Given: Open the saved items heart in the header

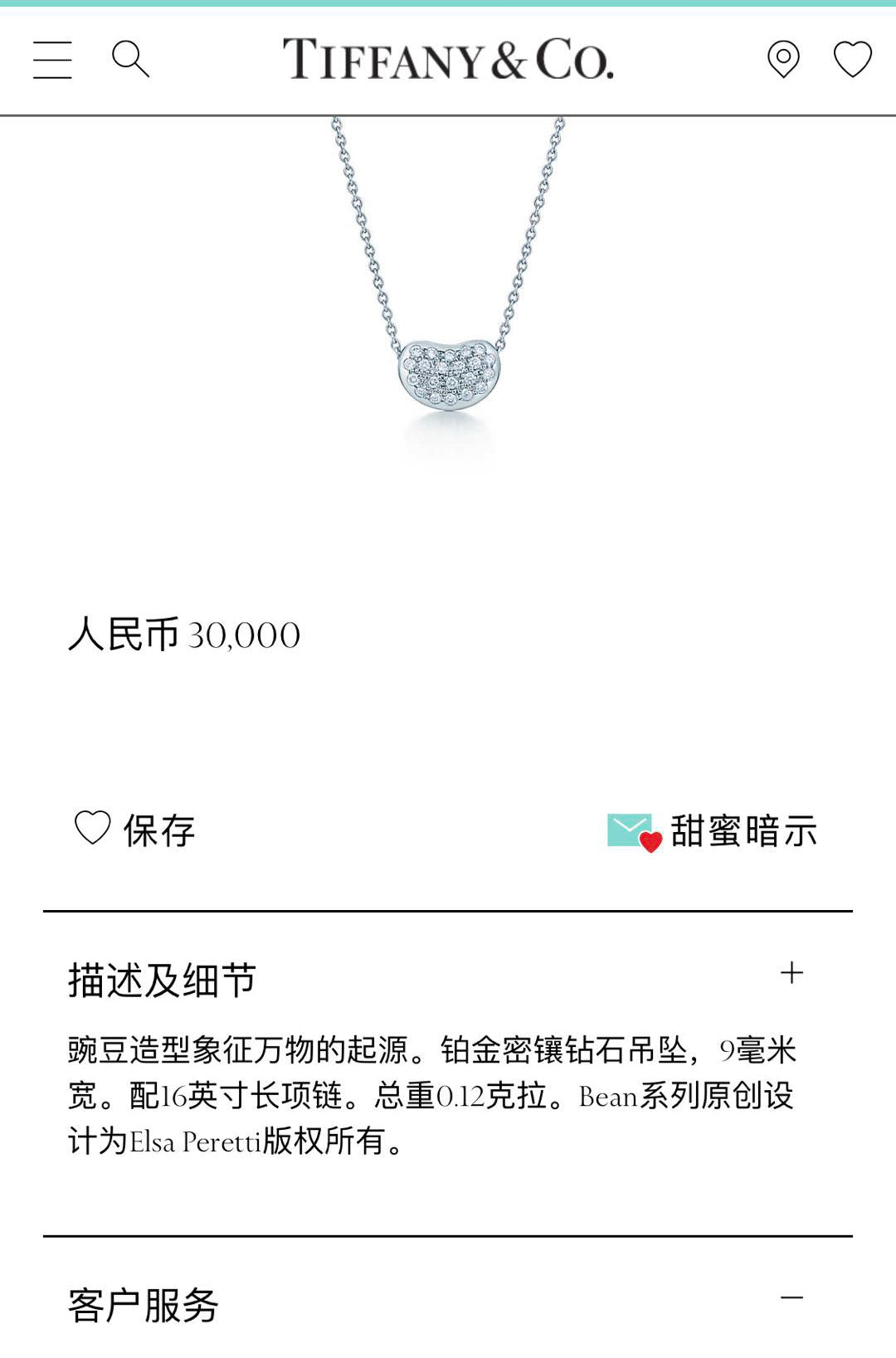Looking at the screenshot, I should coord(852,60).
